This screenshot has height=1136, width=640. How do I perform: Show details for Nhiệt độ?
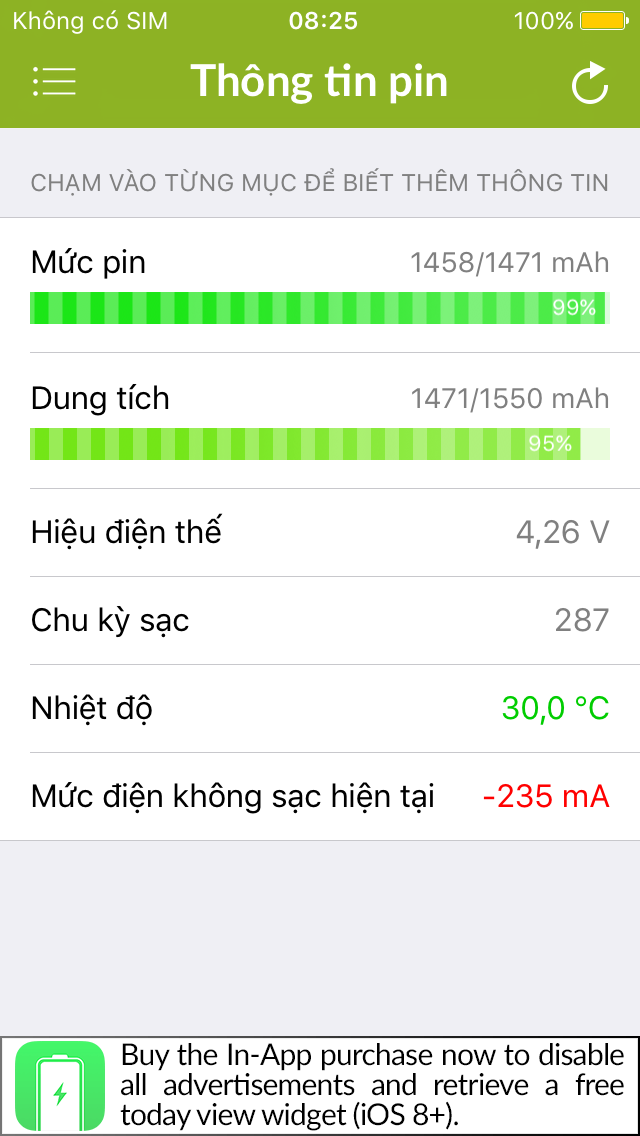coord(320,709)
